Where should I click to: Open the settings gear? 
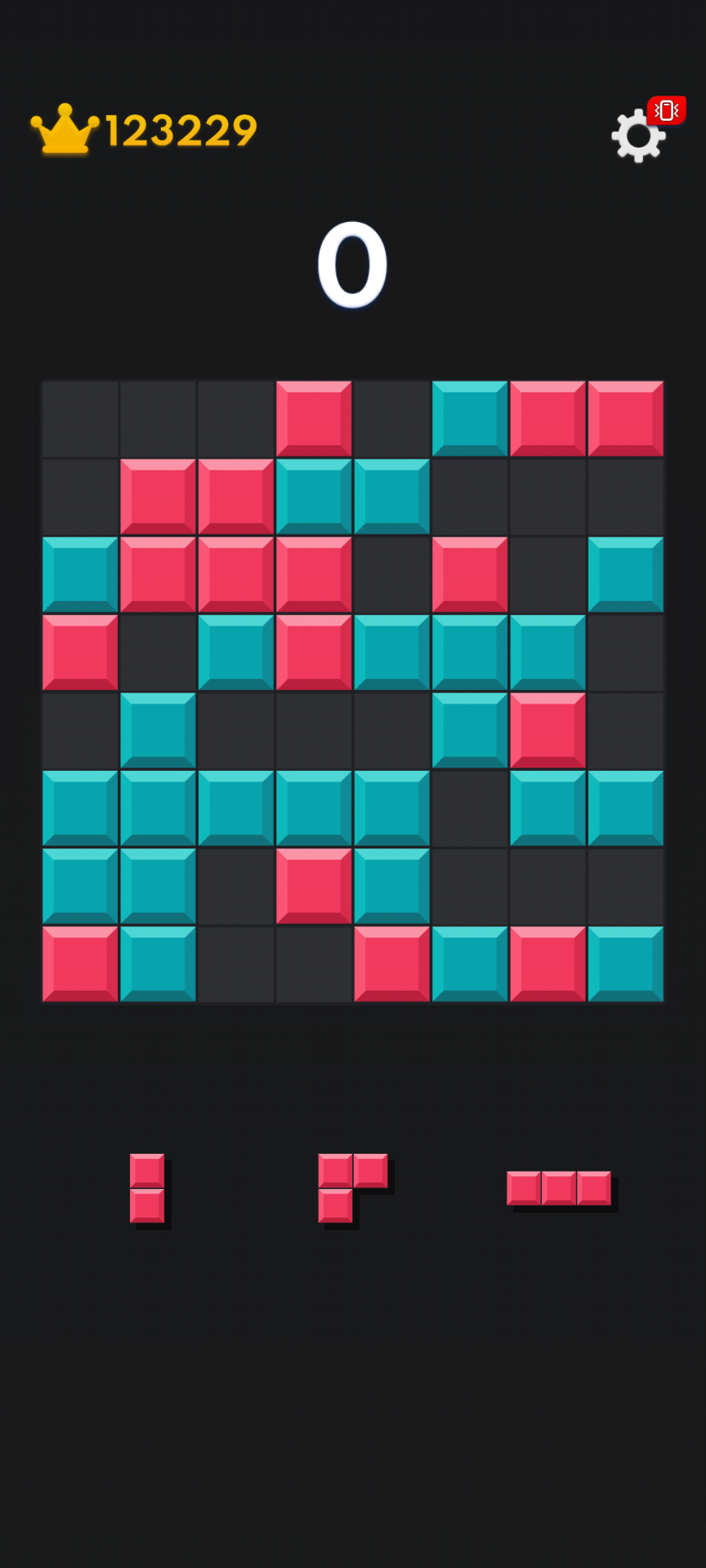click(638, 136)
